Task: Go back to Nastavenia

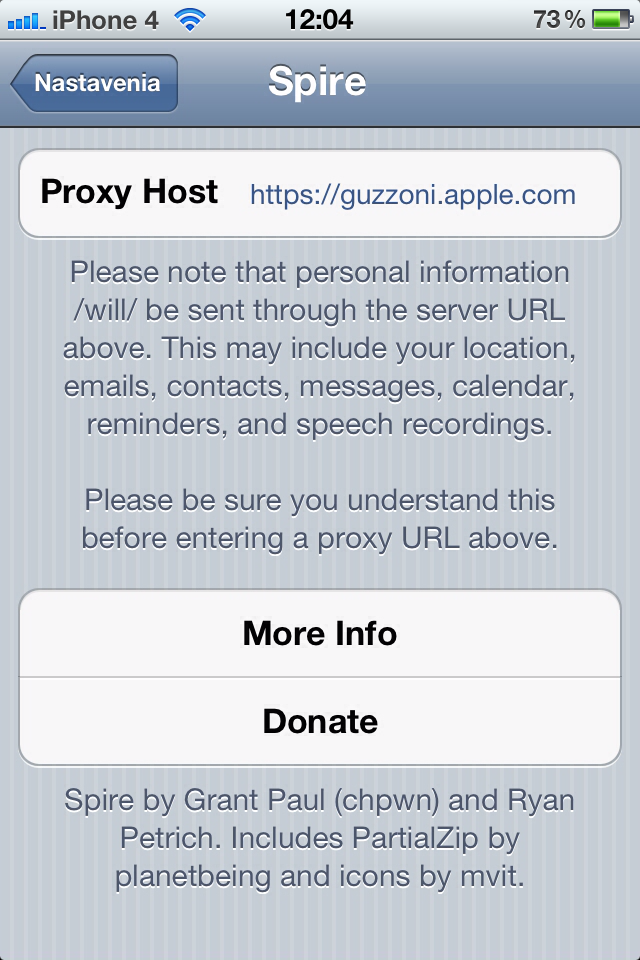Action: pos(96,83)
